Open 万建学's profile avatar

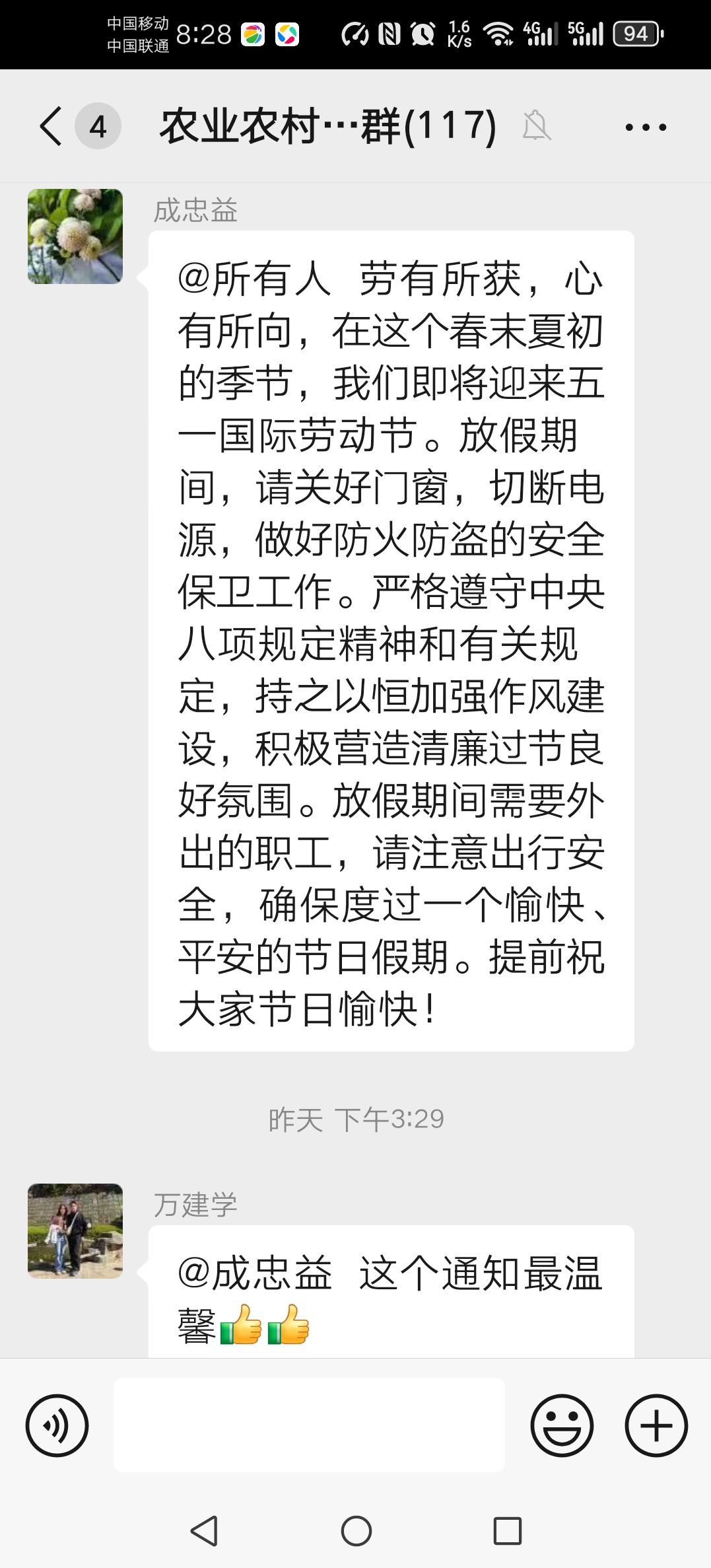[75, 1230]
